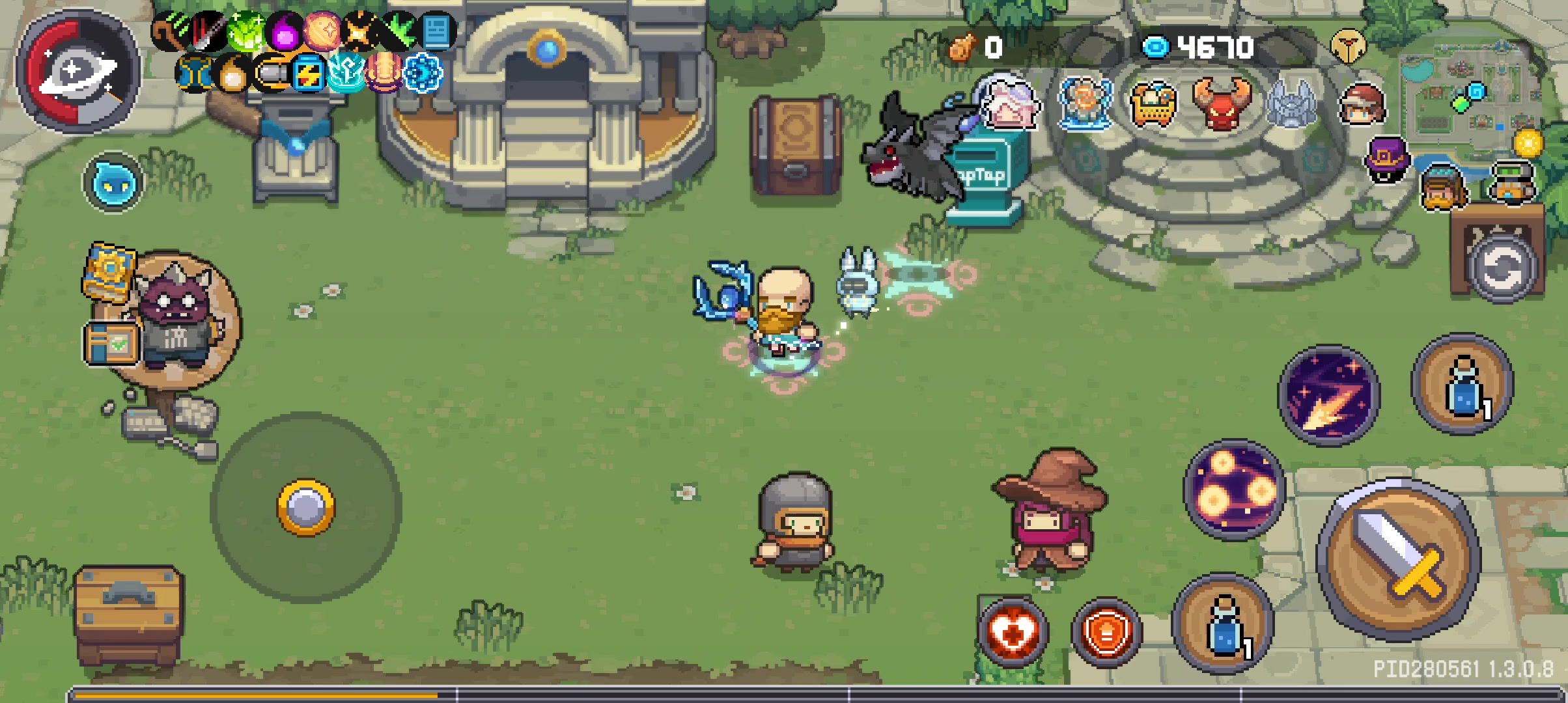Activate the orange shield skill
The width and height of the screenshot is (1568, 703).
coord(1106,631)
